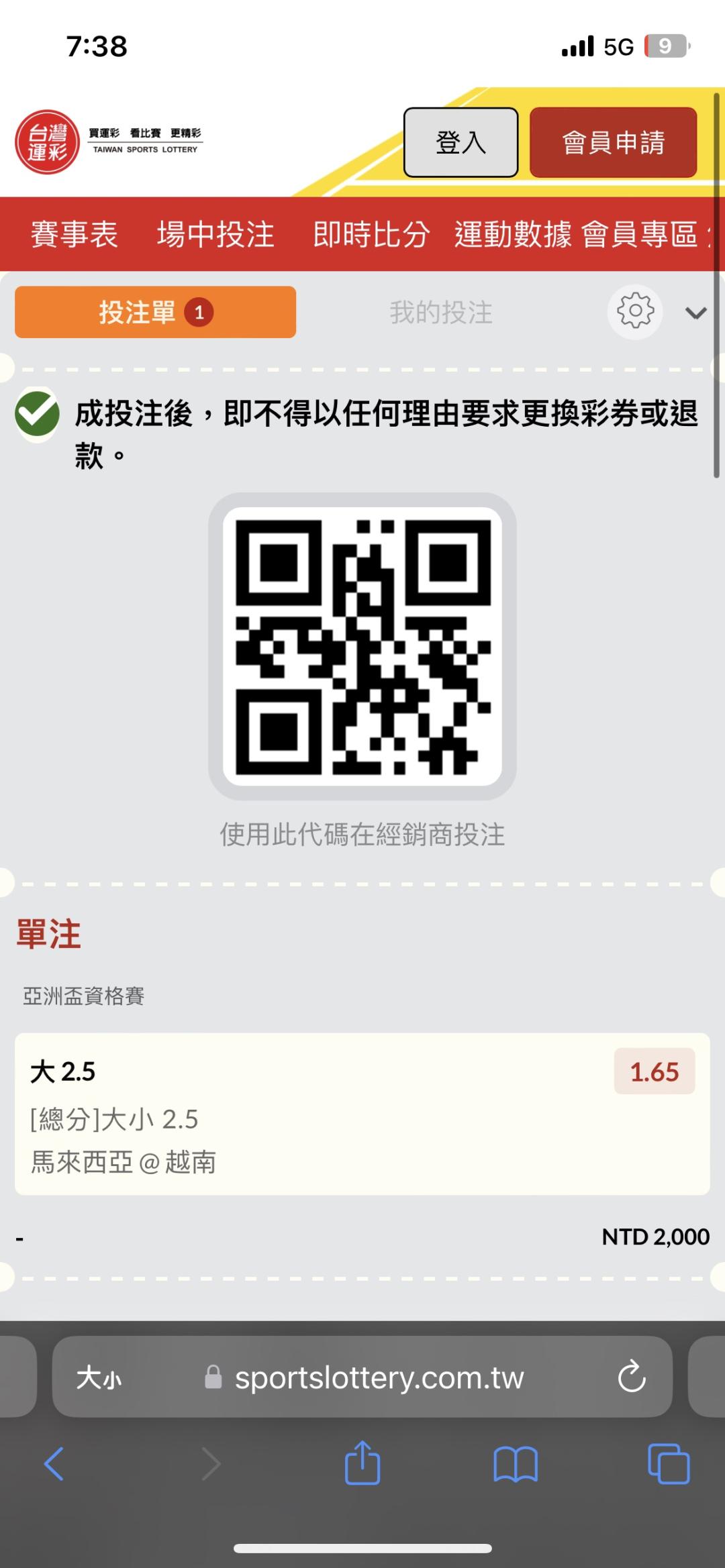Show all open Safari tabs
Viewport: 725px width, 1568px height.
point(669,1463)
